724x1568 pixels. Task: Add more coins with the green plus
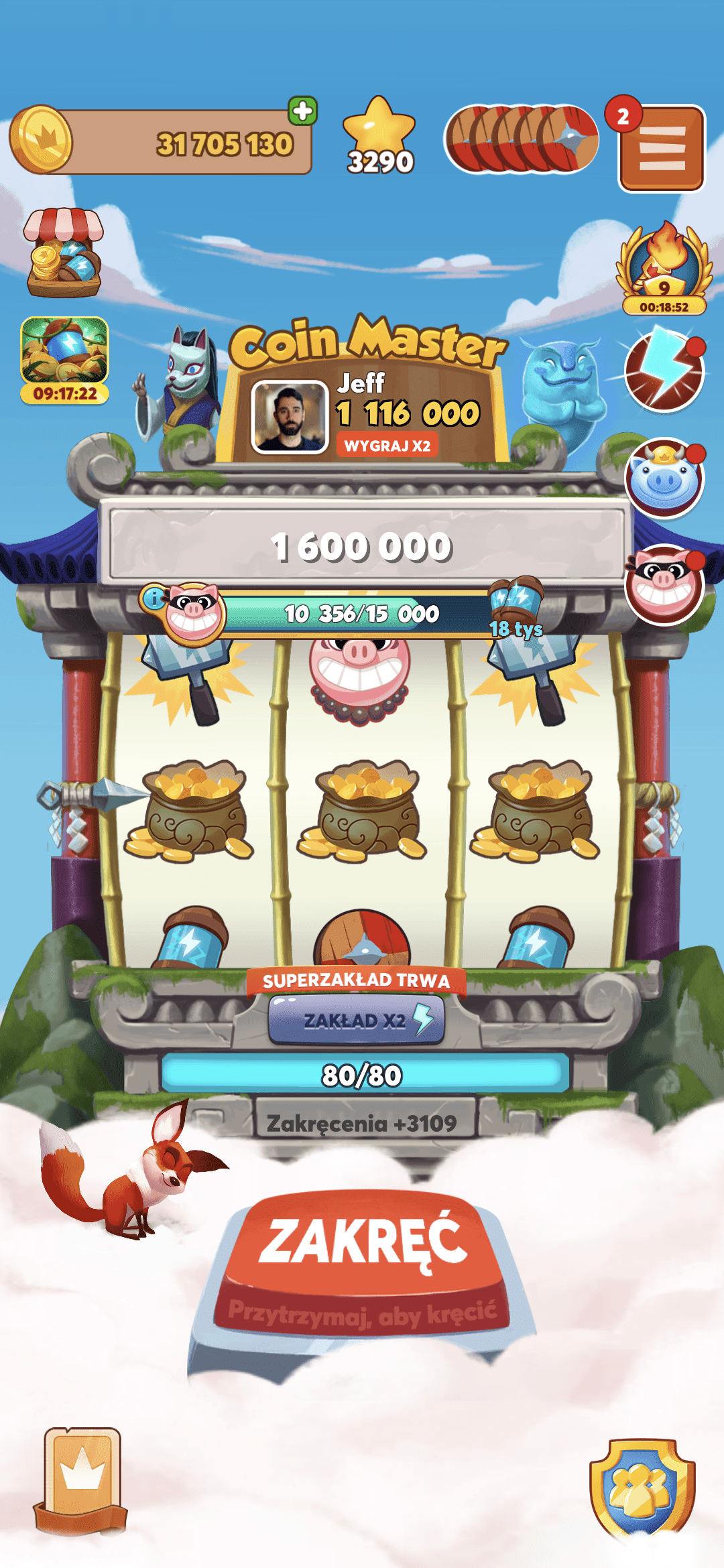pyautogui.click(x=303, y=111)
